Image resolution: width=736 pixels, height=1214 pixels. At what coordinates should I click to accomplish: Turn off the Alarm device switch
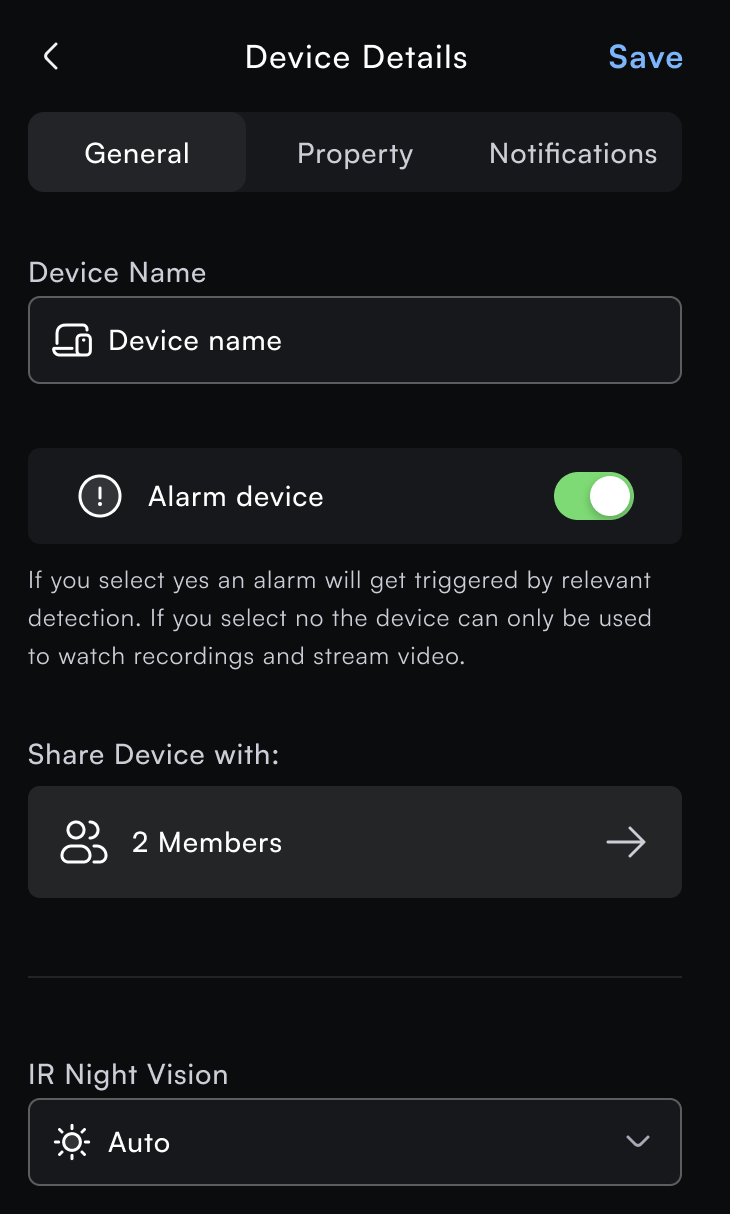pos(594,496)
